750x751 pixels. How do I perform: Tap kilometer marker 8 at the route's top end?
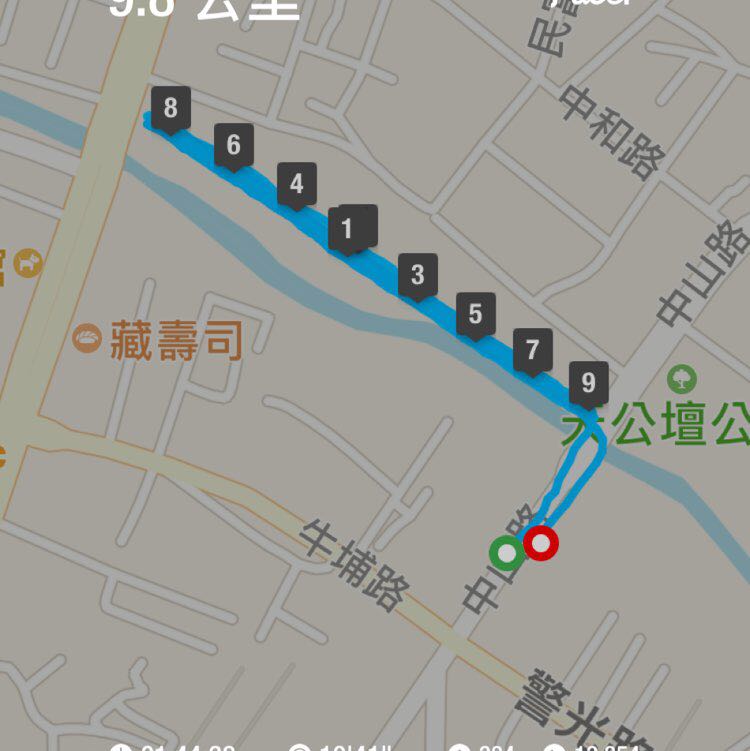[x=169, y=107]
